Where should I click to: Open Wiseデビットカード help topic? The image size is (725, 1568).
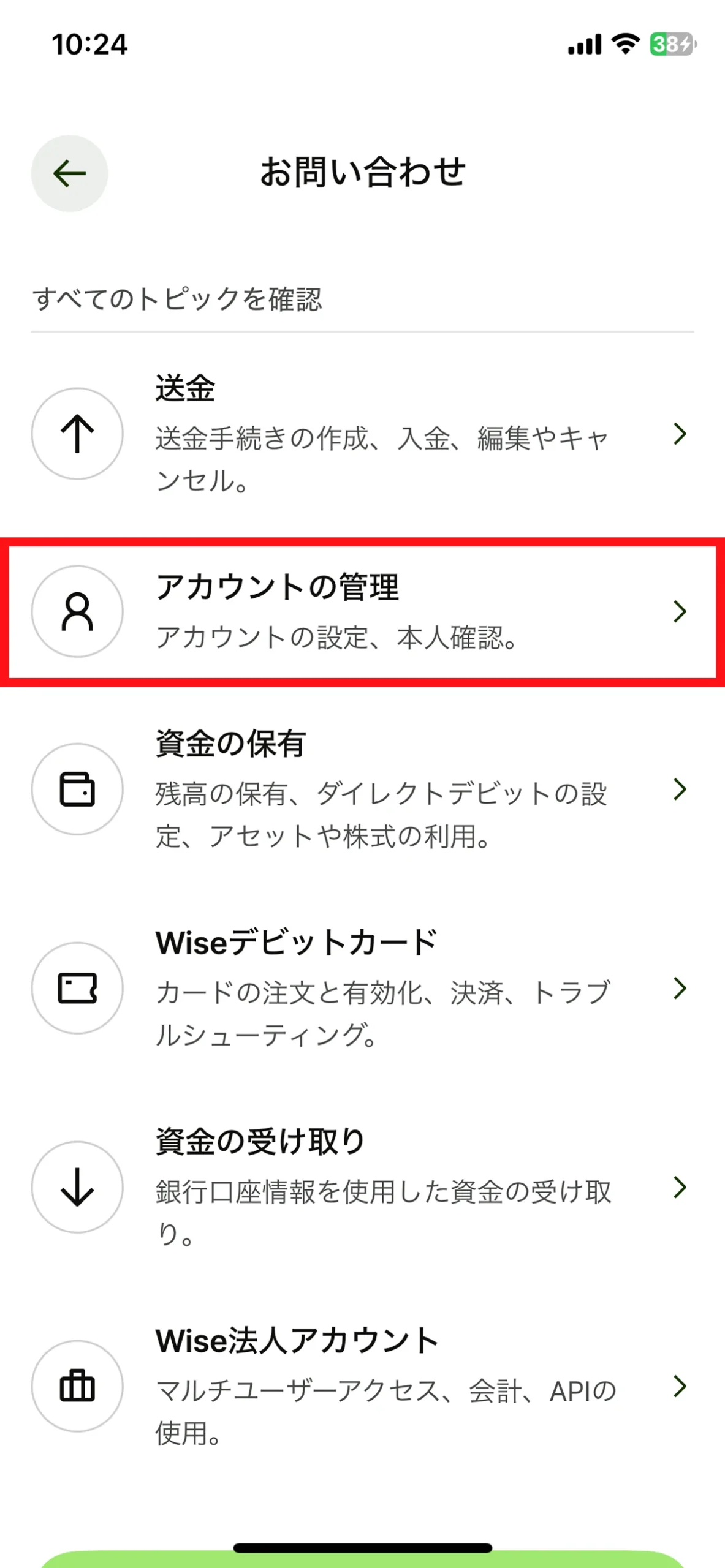[x=362, y=988]
